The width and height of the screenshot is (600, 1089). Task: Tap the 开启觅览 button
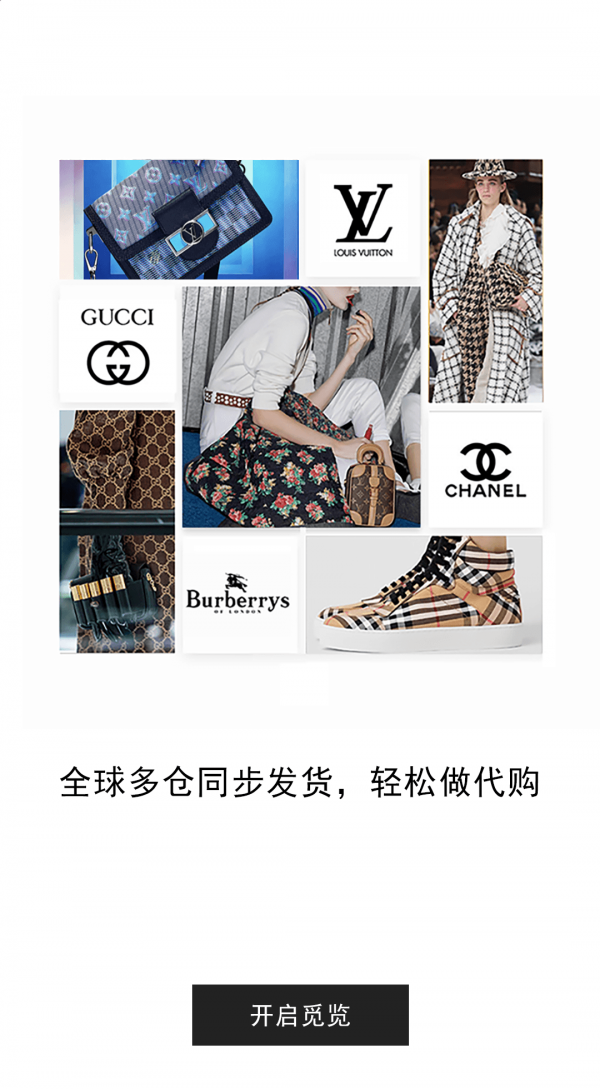pos(300,1015)
